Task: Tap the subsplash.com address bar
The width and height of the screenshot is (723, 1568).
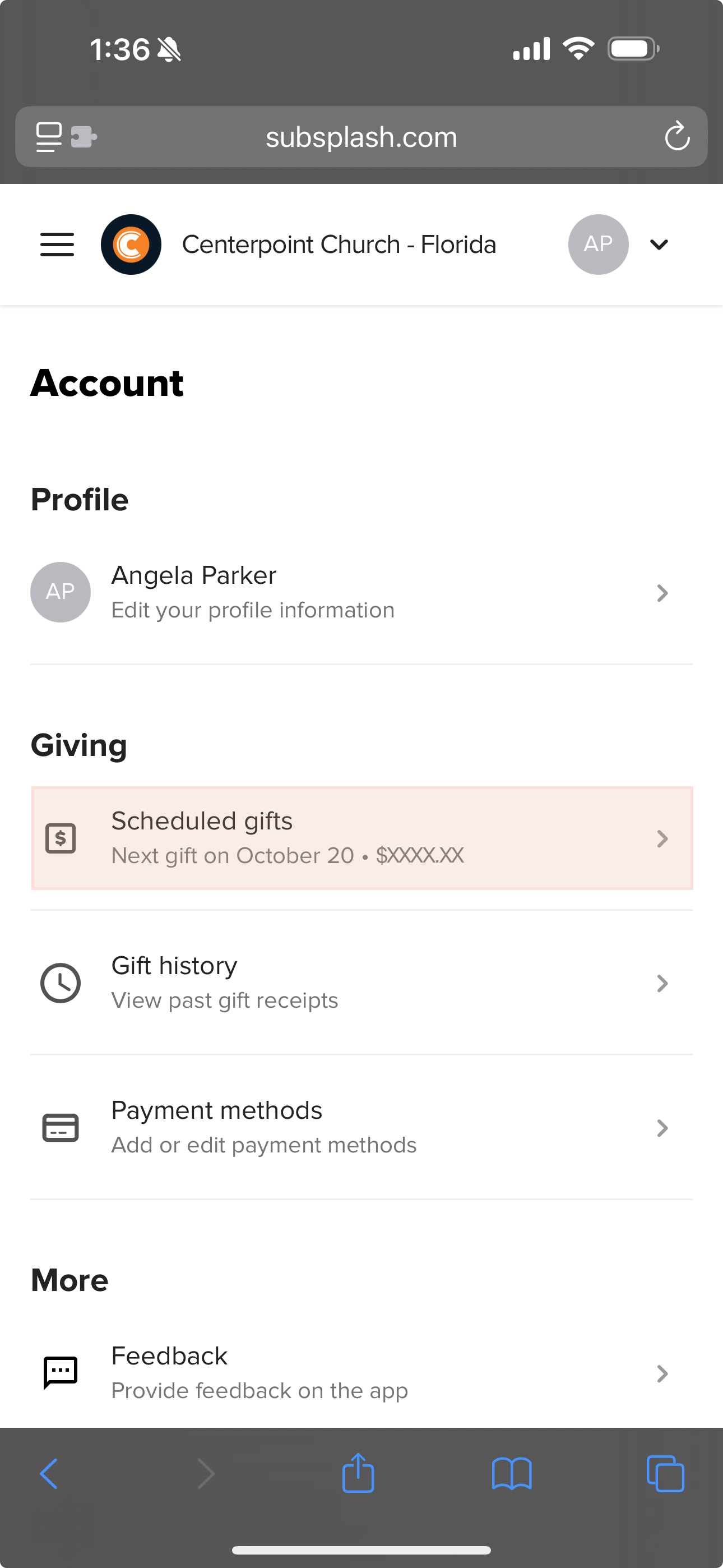Action: tap(361, 137)
